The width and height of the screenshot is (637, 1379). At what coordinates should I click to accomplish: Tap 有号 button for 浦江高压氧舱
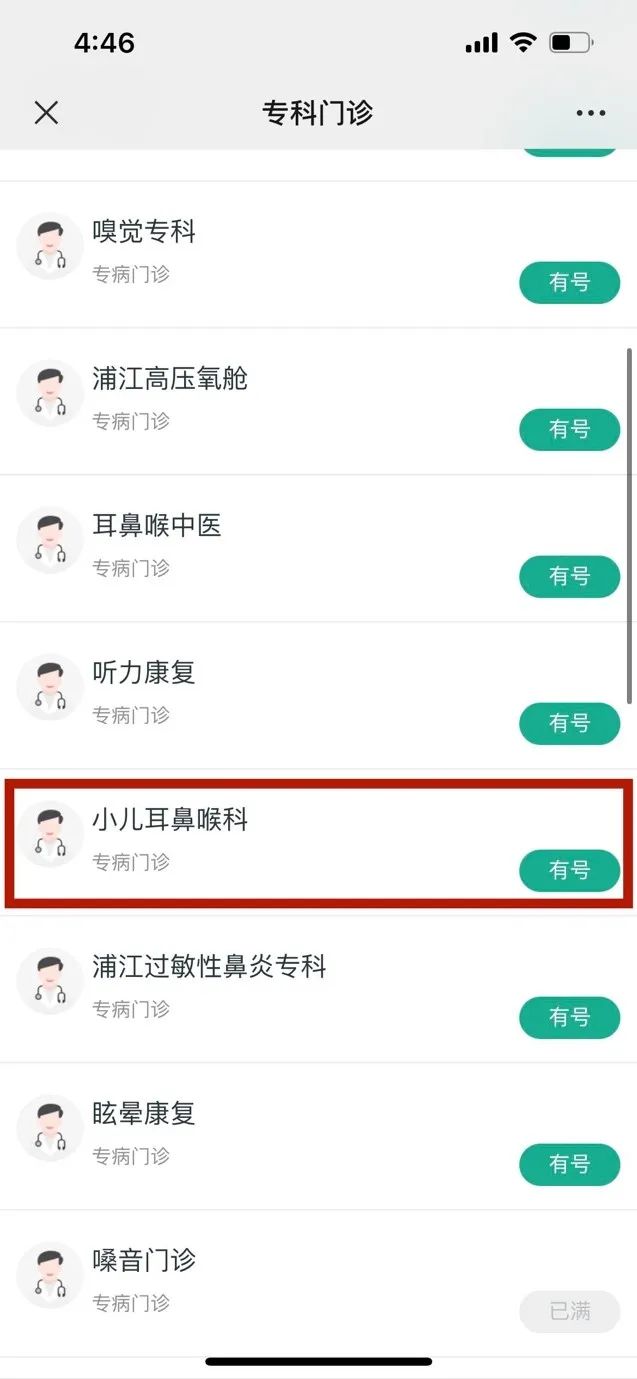click(x=569, y=429)
